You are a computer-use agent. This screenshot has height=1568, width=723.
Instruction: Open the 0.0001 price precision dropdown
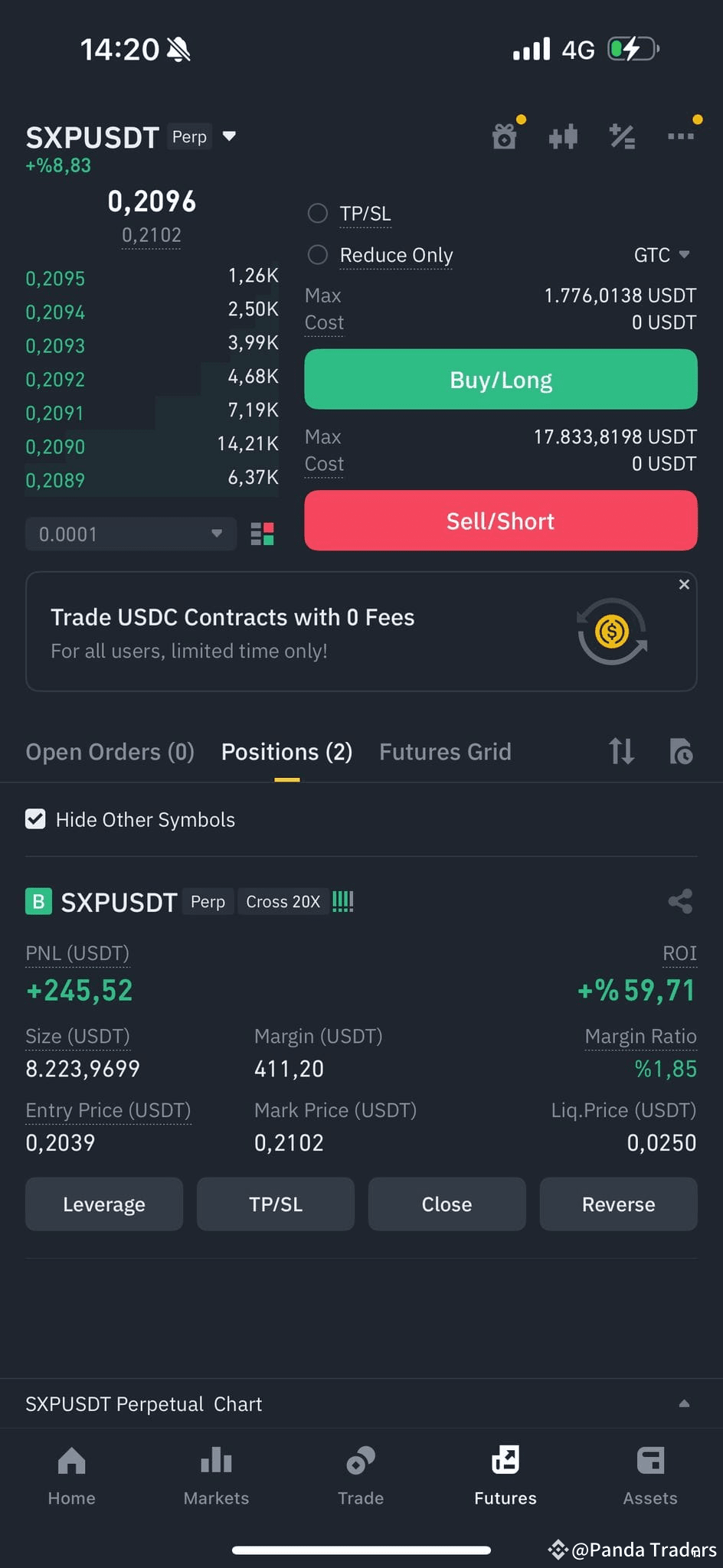130,534
